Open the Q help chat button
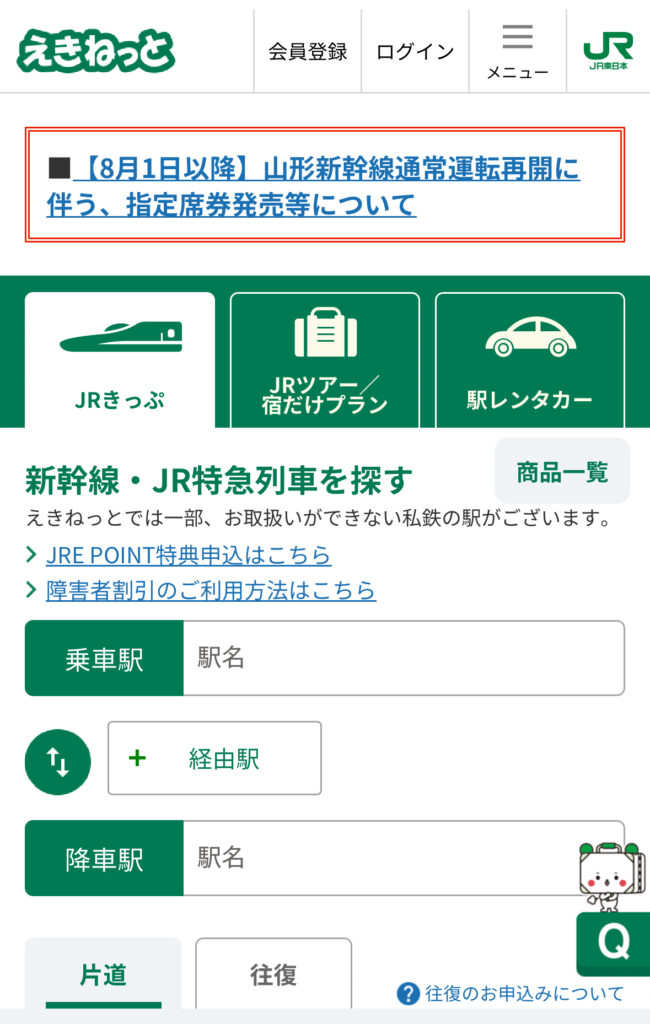 [611, 943]
